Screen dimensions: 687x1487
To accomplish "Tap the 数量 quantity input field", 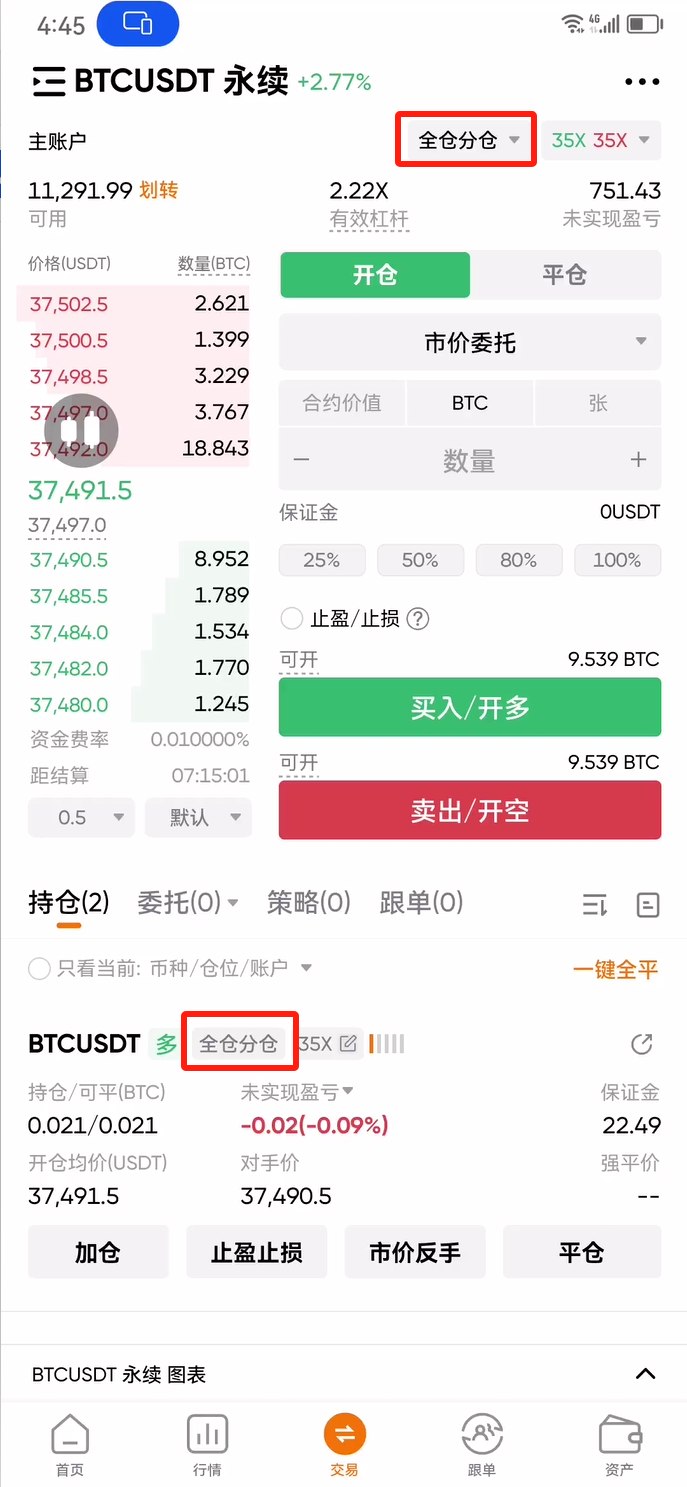I will (x=469, y=461).
